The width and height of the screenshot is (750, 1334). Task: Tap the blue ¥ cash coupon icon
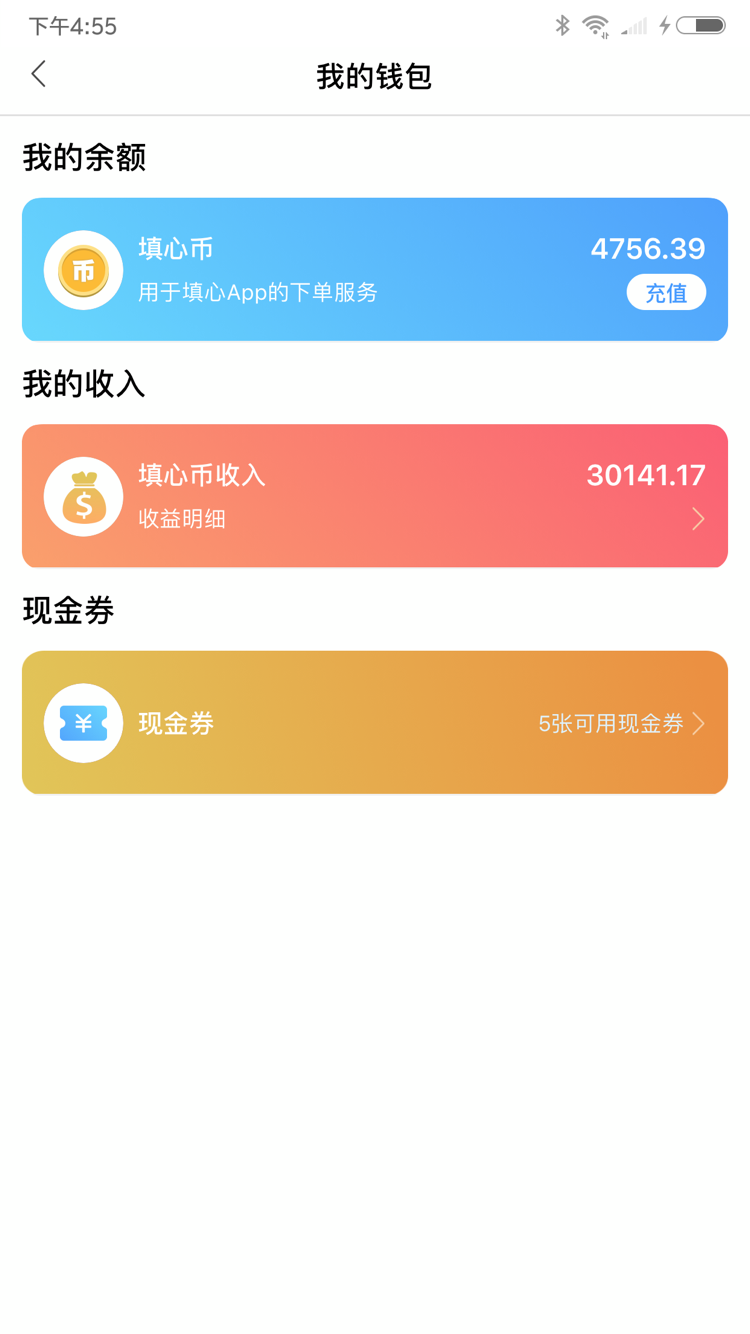click(x=83, y=723)
